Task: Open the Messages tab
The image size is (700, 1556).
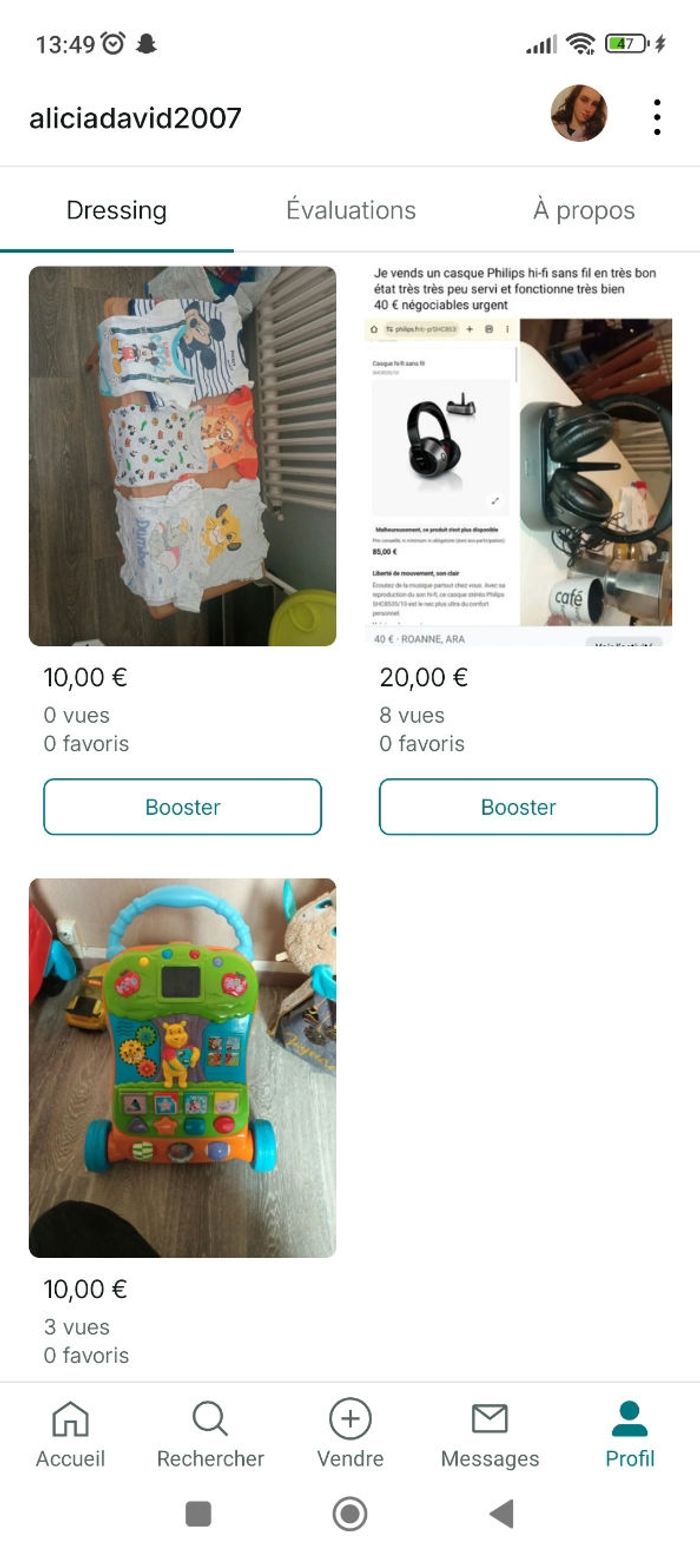Action: coord(489,1433)
